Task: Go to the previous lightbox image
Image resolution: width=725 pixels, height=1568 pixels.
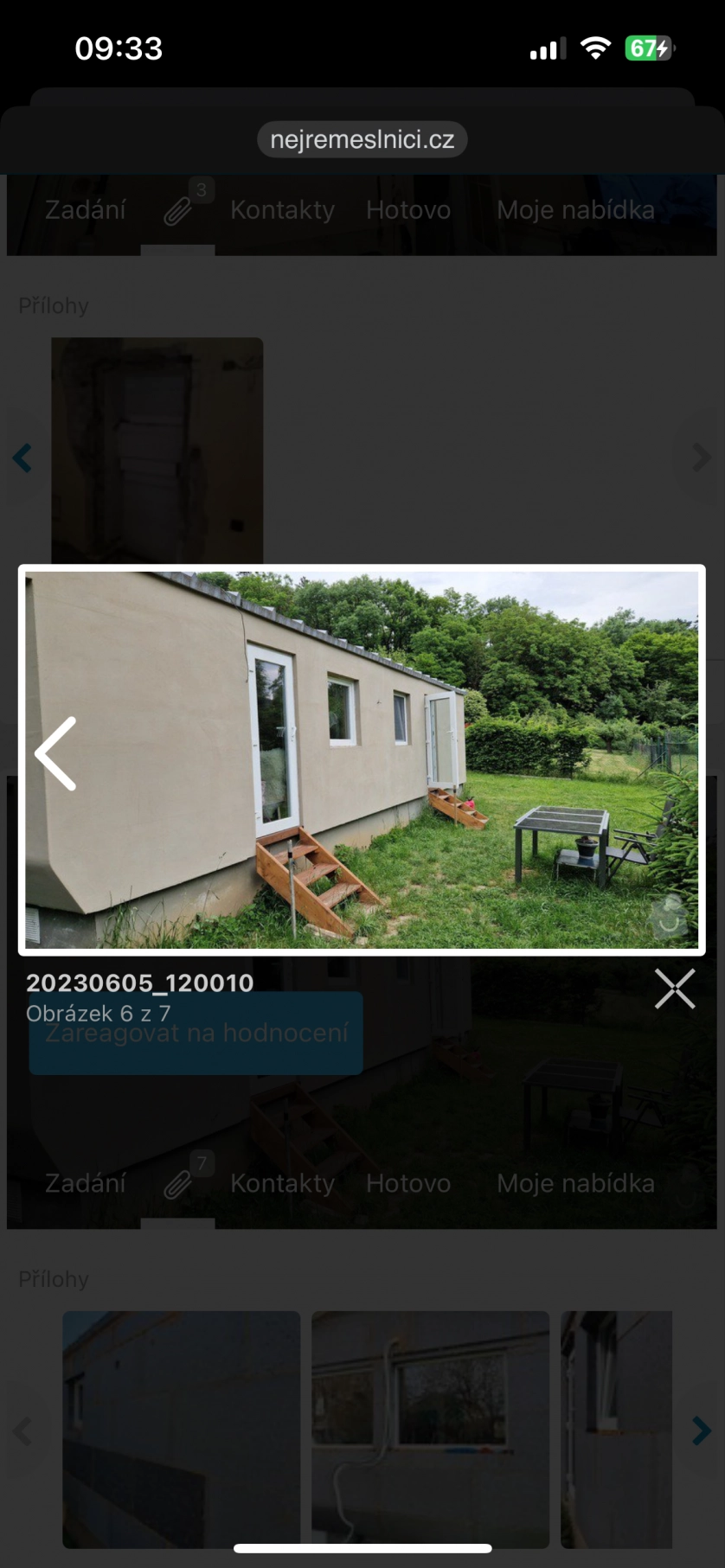Action: click(56, 754)
